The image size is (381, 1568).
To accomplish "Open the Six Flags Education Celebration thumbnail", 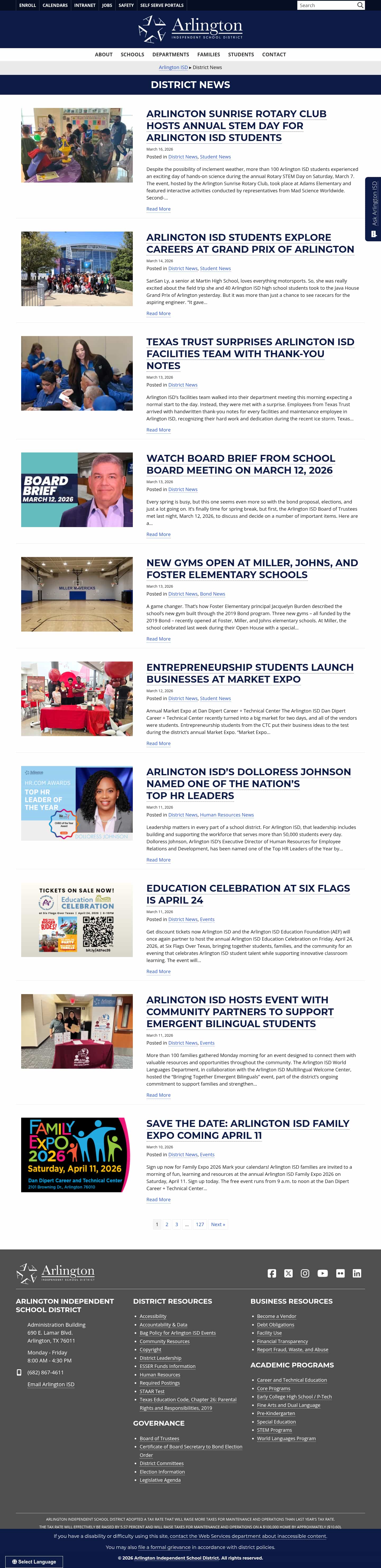I will tap(77, 920).
